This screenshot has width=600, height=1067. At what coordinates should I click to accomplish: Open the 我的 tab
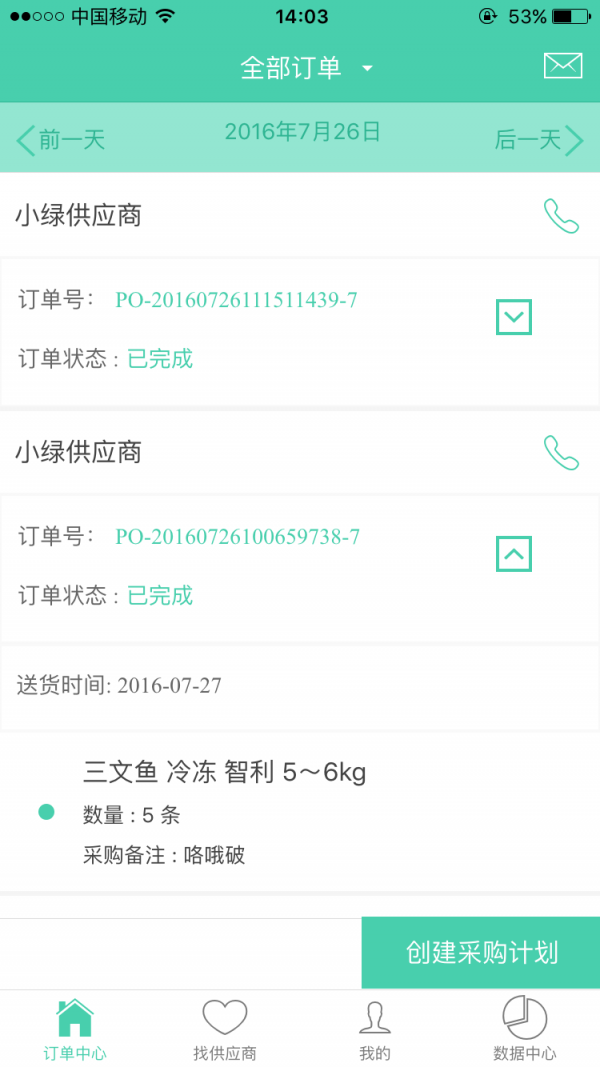point(375,1030)
